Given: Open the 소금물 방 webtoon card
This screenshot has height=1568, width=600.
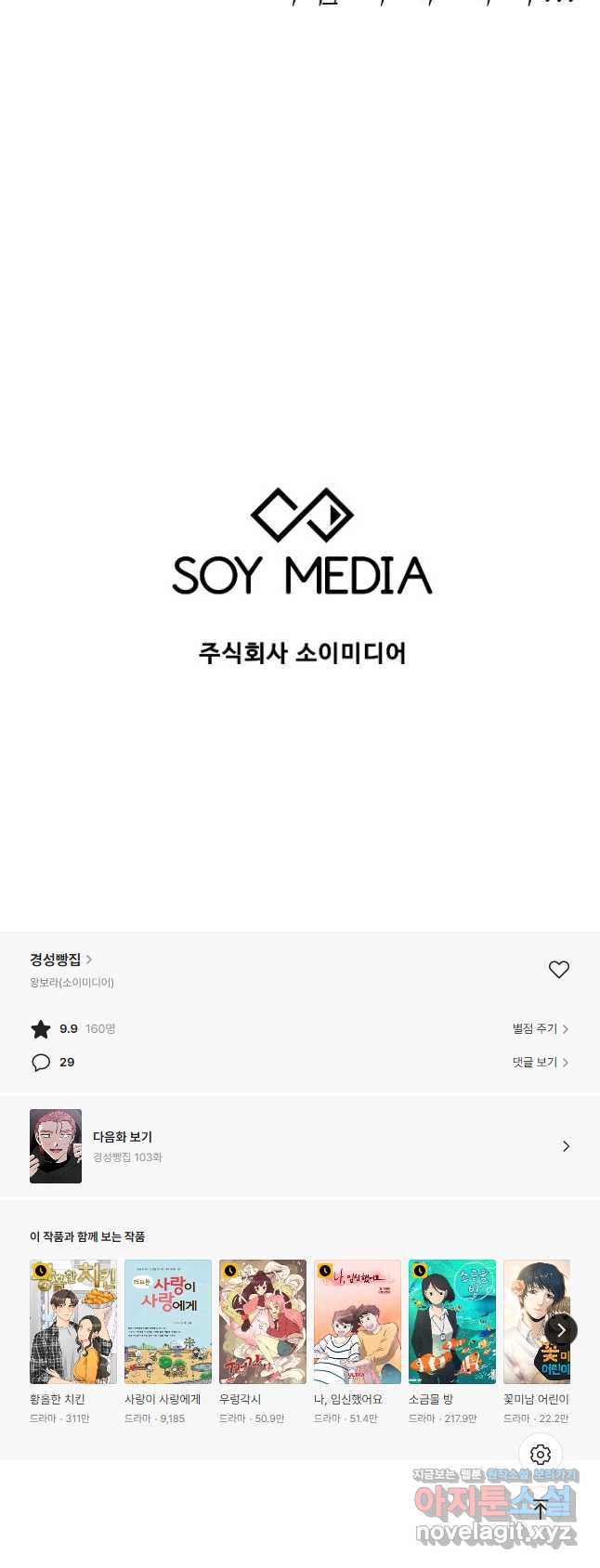Looking at the screenshot, I should tap(452, 1322).
